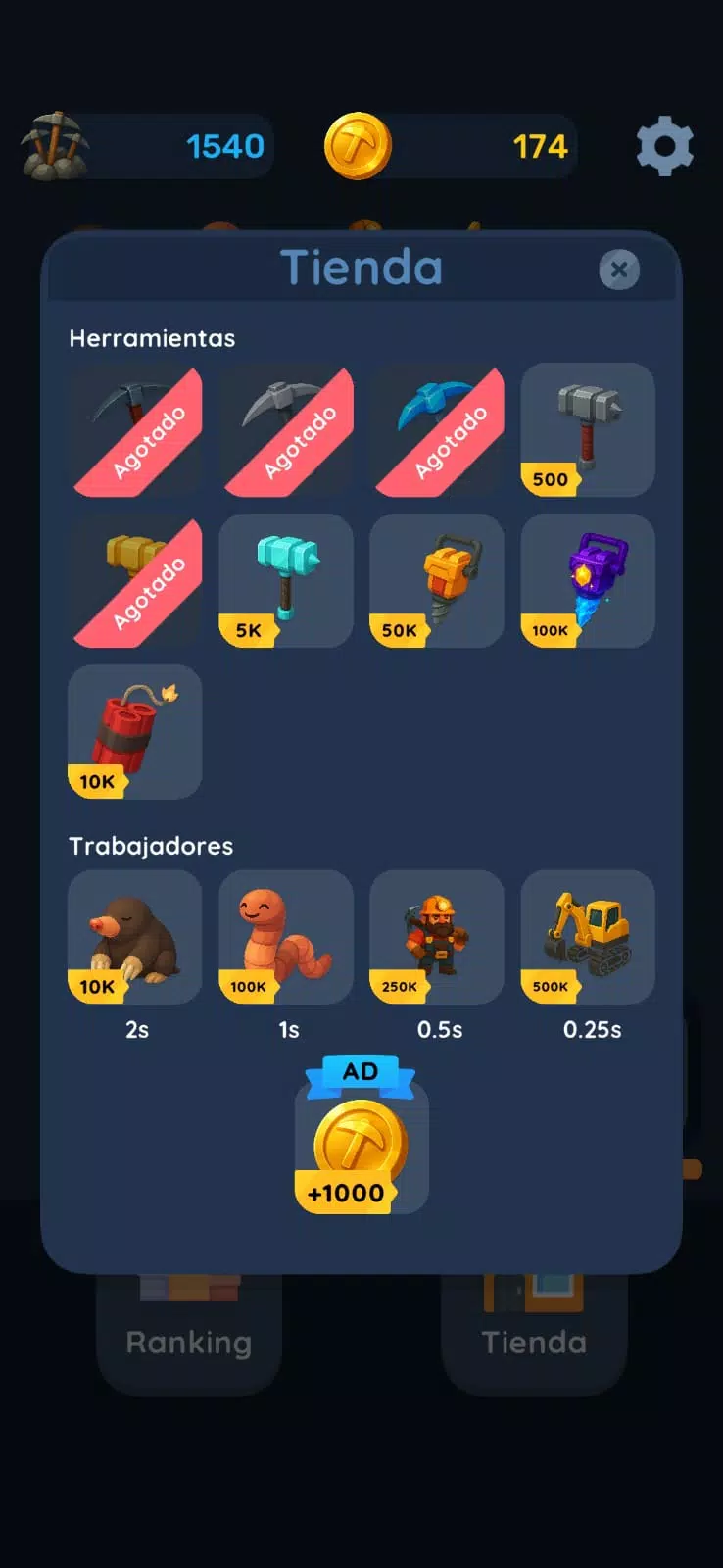Close the Tienda shop dialog
Image resolution: width=723 pixels, height=1568 pixels.
[x=619, y=269]
